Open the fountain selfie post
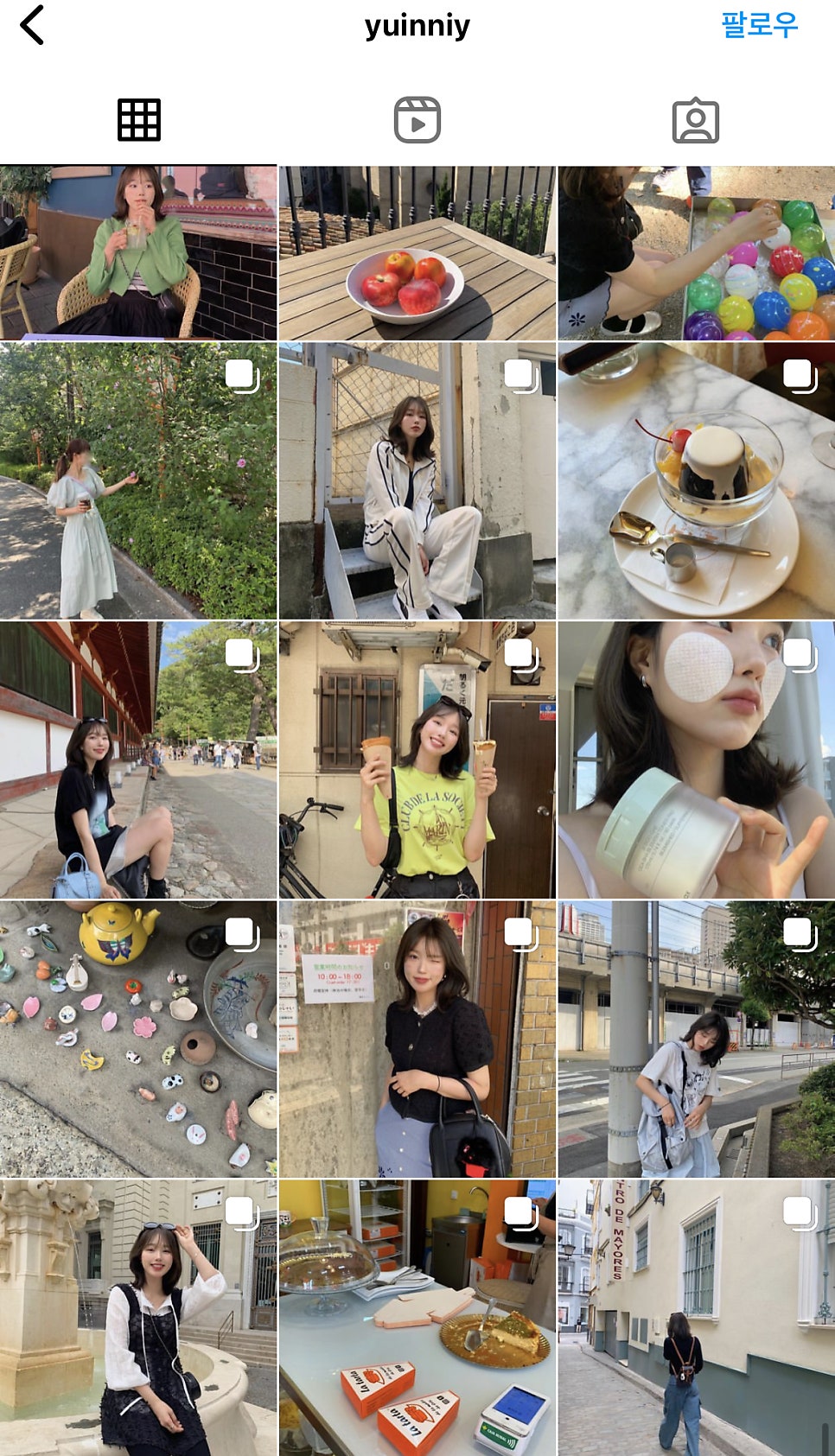The width and height of the screenshot is (835, 1456). (138, 1318)
